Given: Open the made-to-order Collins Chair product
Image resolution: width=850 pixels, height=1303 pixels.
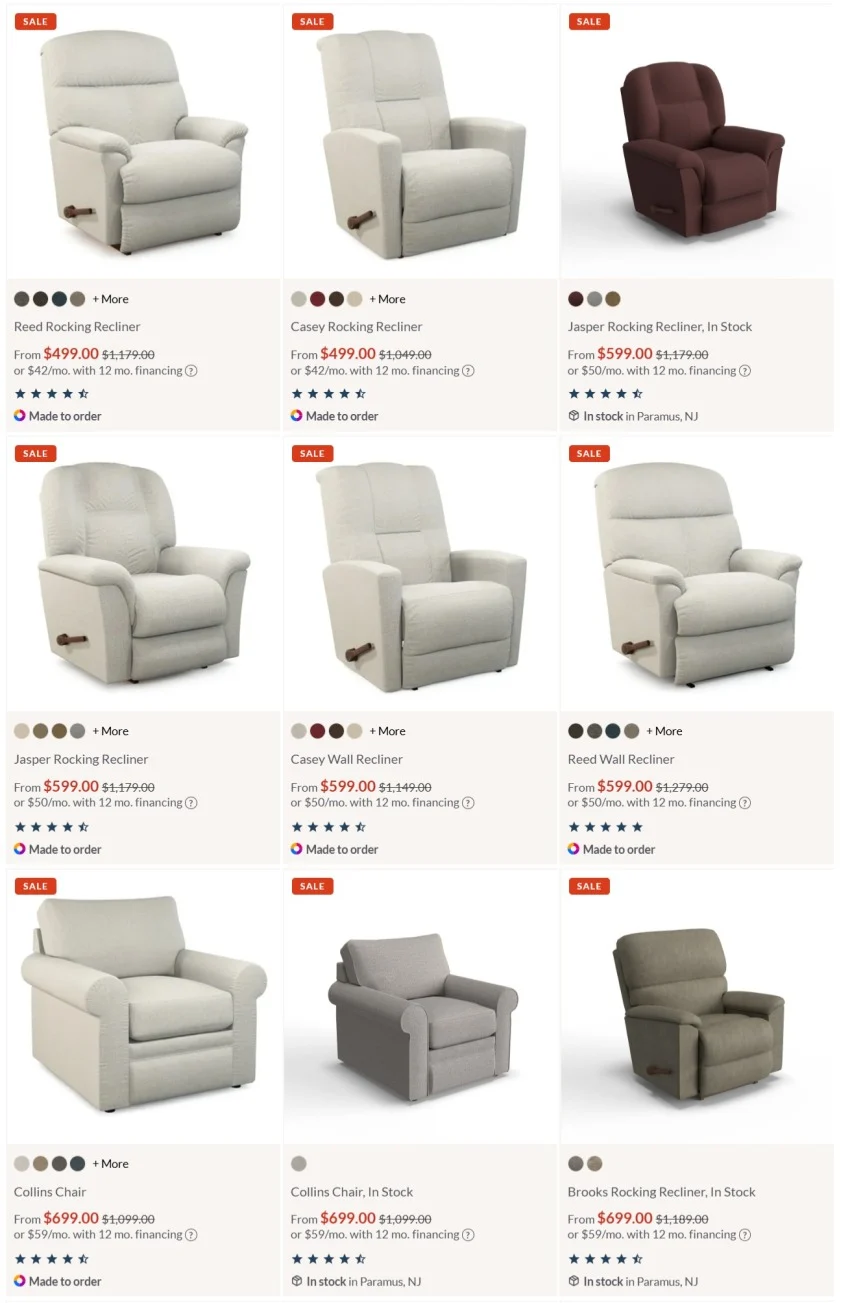Looking at the screenshot, I should (50, 1192).
